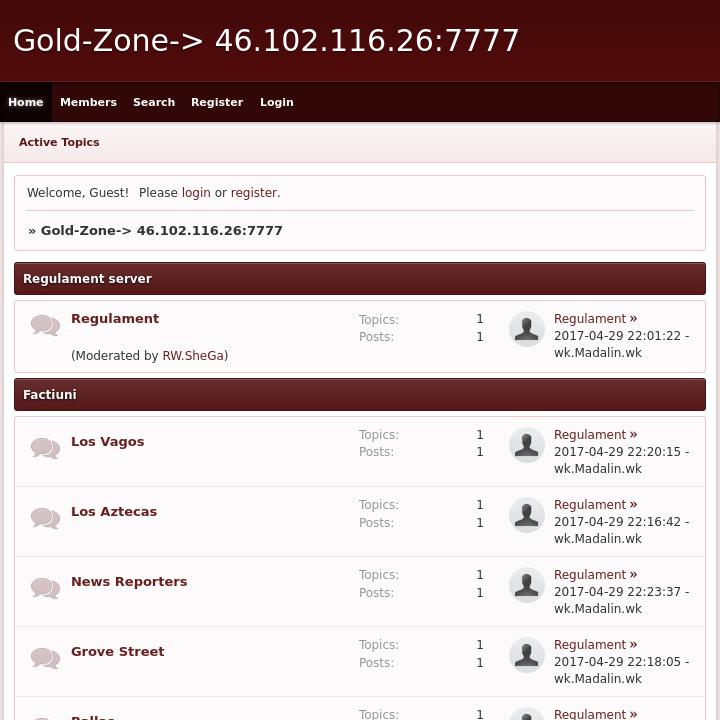View wk.Madalin.wk profile in News Reporters row
The width and height of the screenshot is (720, 720).
[x=598, y=609]
